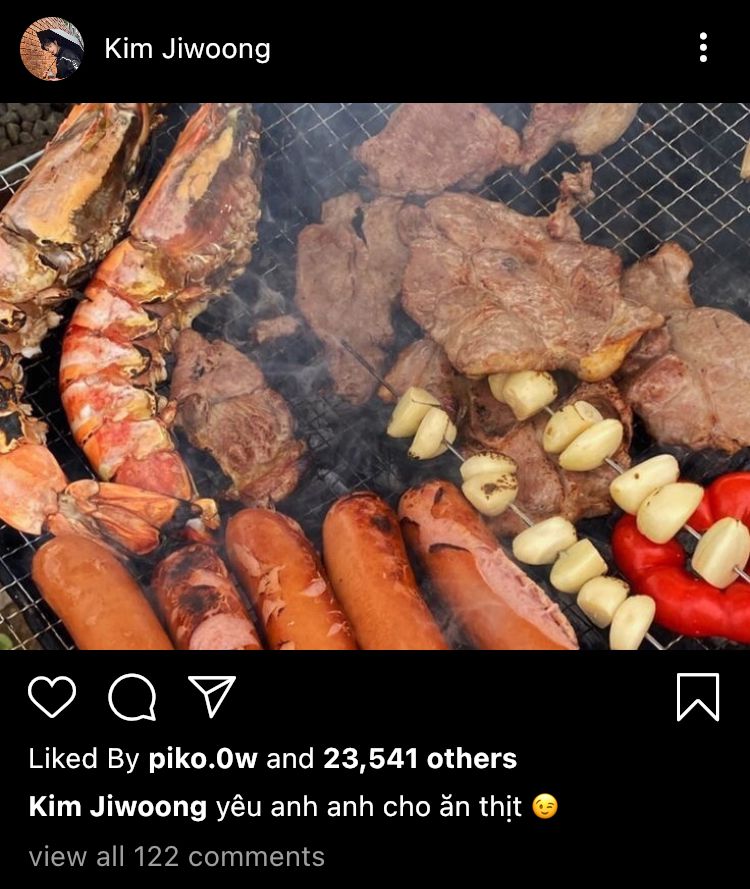Open the comment bubble icon
Viewport: 750px width, 889px height.
132,697
